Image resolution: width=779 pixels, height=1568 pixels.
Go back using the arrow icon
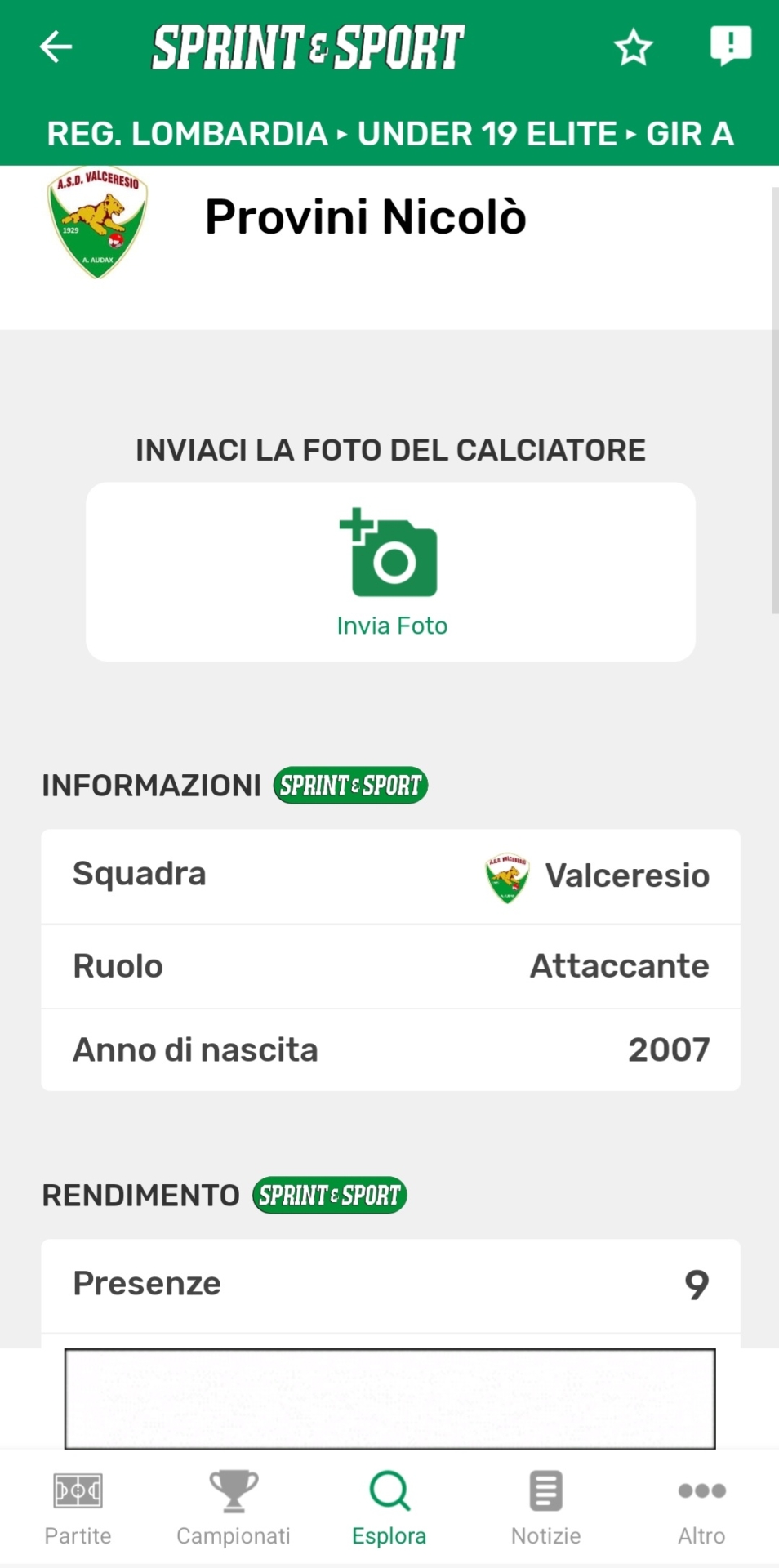coord(56,47)
